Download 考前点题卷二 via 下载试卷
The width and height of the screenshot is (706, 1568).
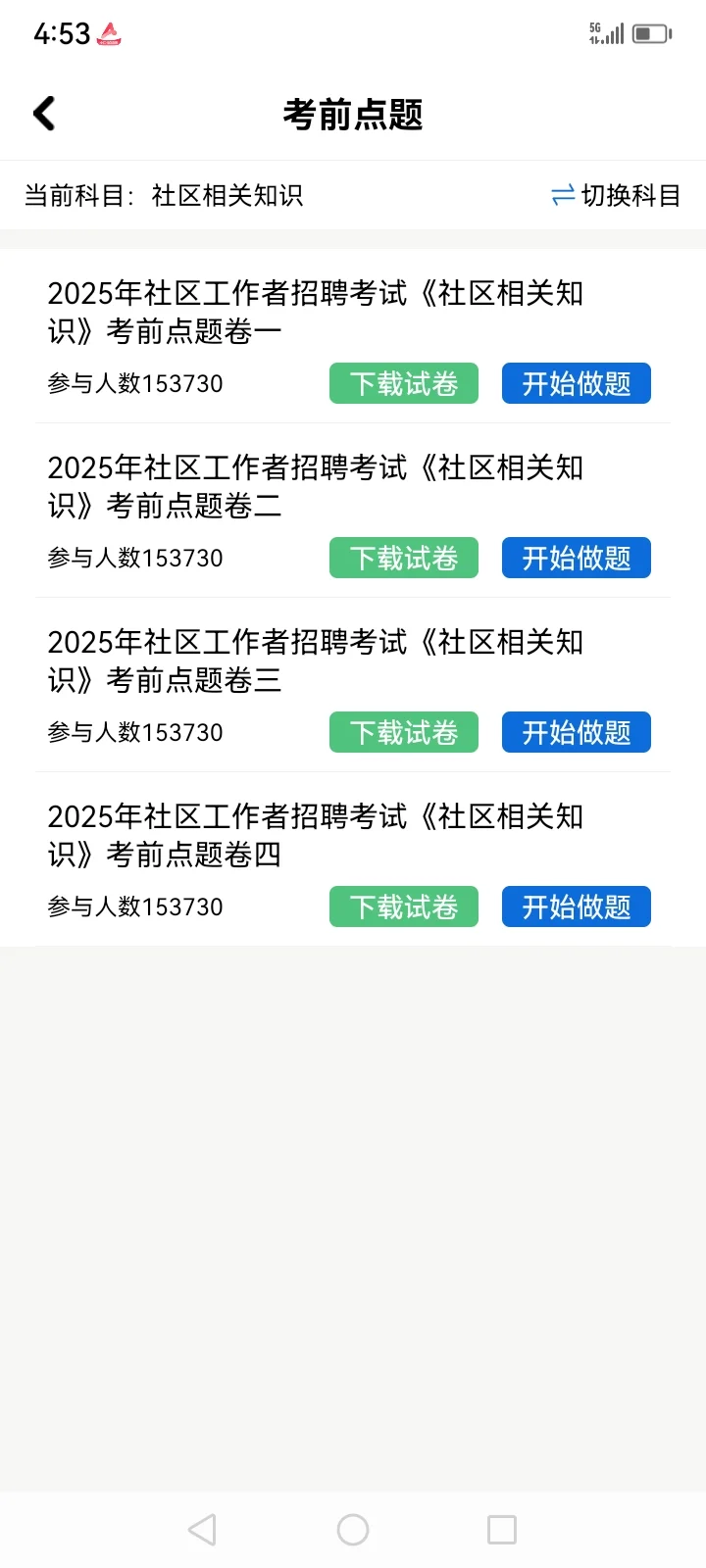coord(403,558)
